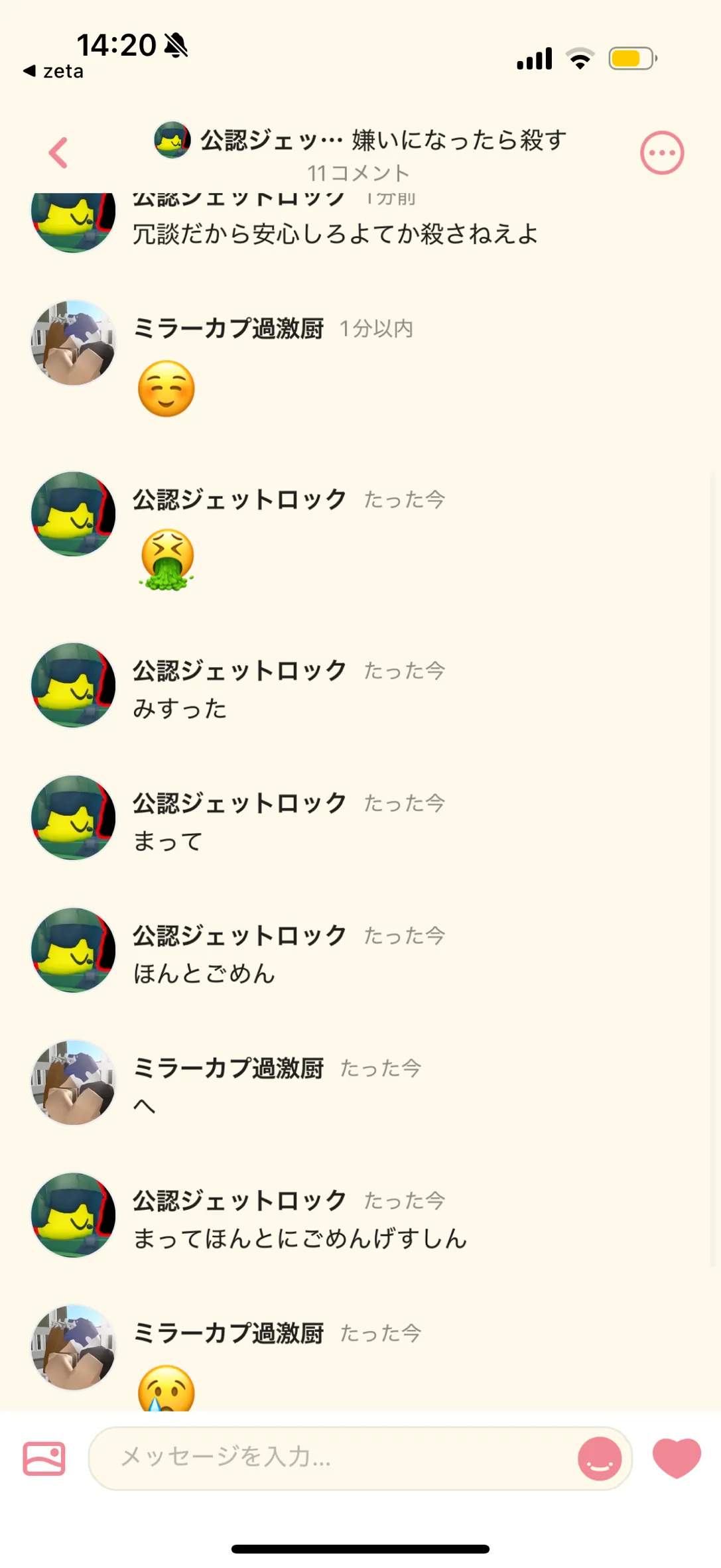Screen dimensions: 721x1568
Task: Open avatar beside the へ comment
Action: click(x=74, y=1082)
